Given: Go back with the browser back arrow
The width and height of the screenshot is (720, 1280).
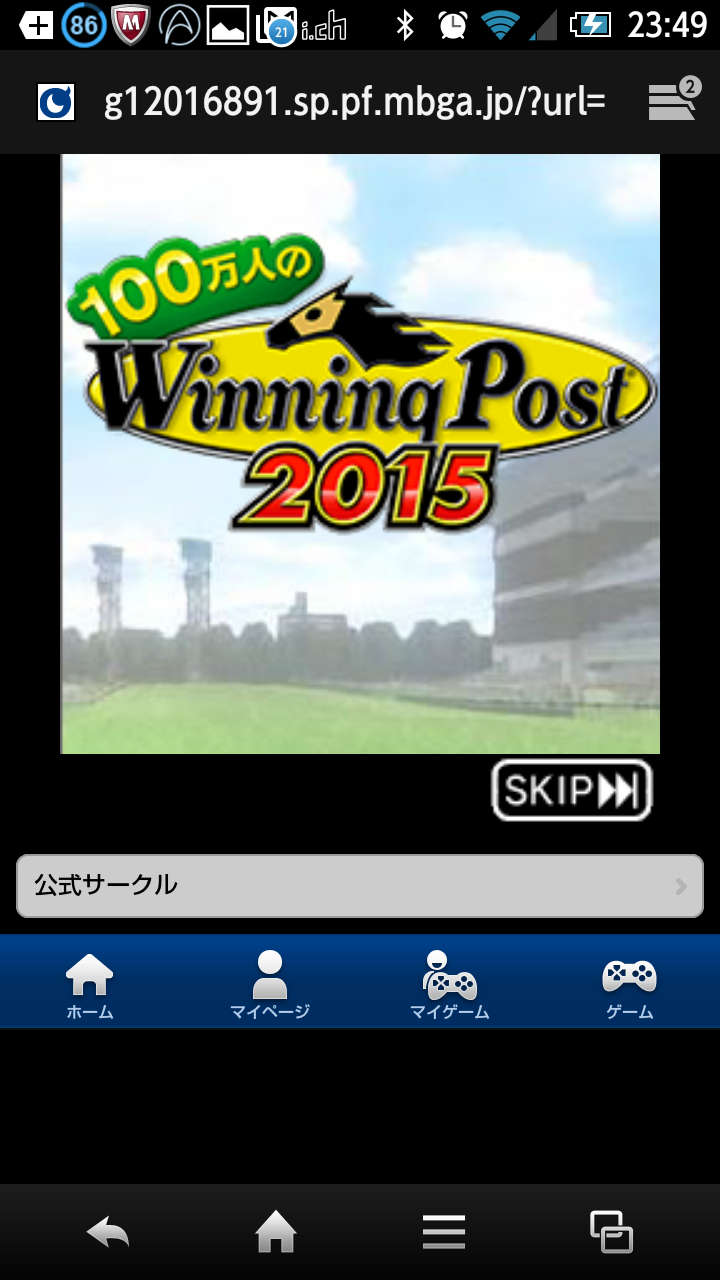Looking at the screenshot, I should point(108,1232).
